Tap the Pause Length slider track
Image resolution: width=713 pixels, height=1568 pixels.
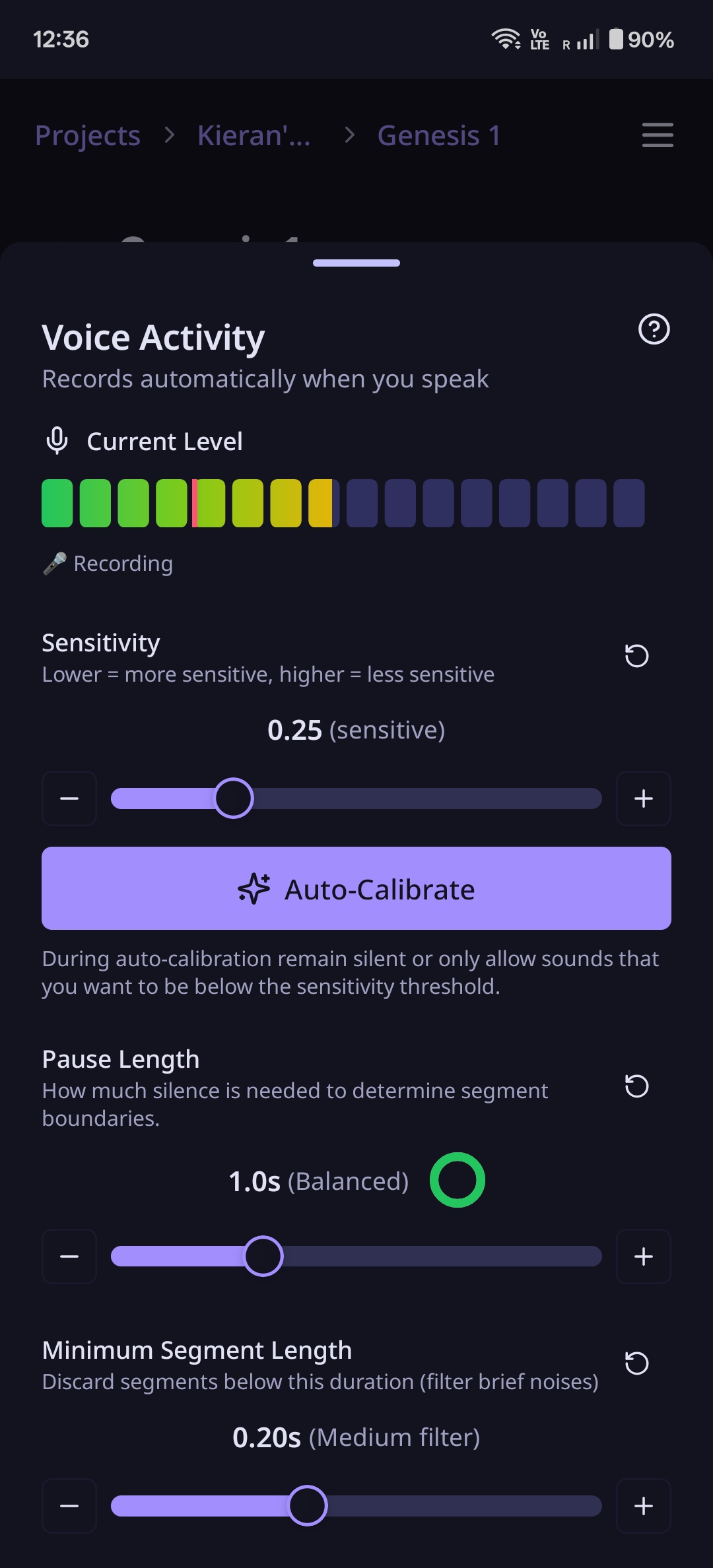coord(356,1257)
